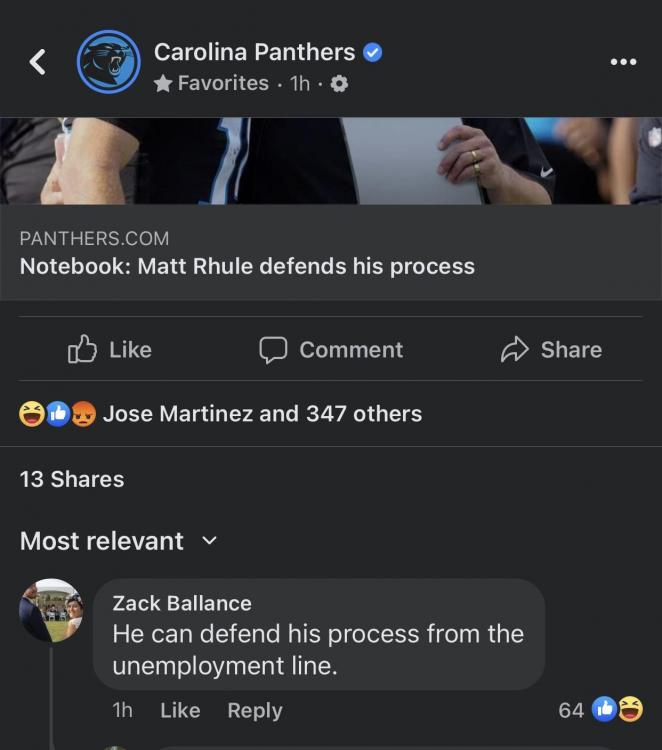Viewport: 662px width, 750px height.
Task: Comment on the Panthers post
Action: (331, 349)
